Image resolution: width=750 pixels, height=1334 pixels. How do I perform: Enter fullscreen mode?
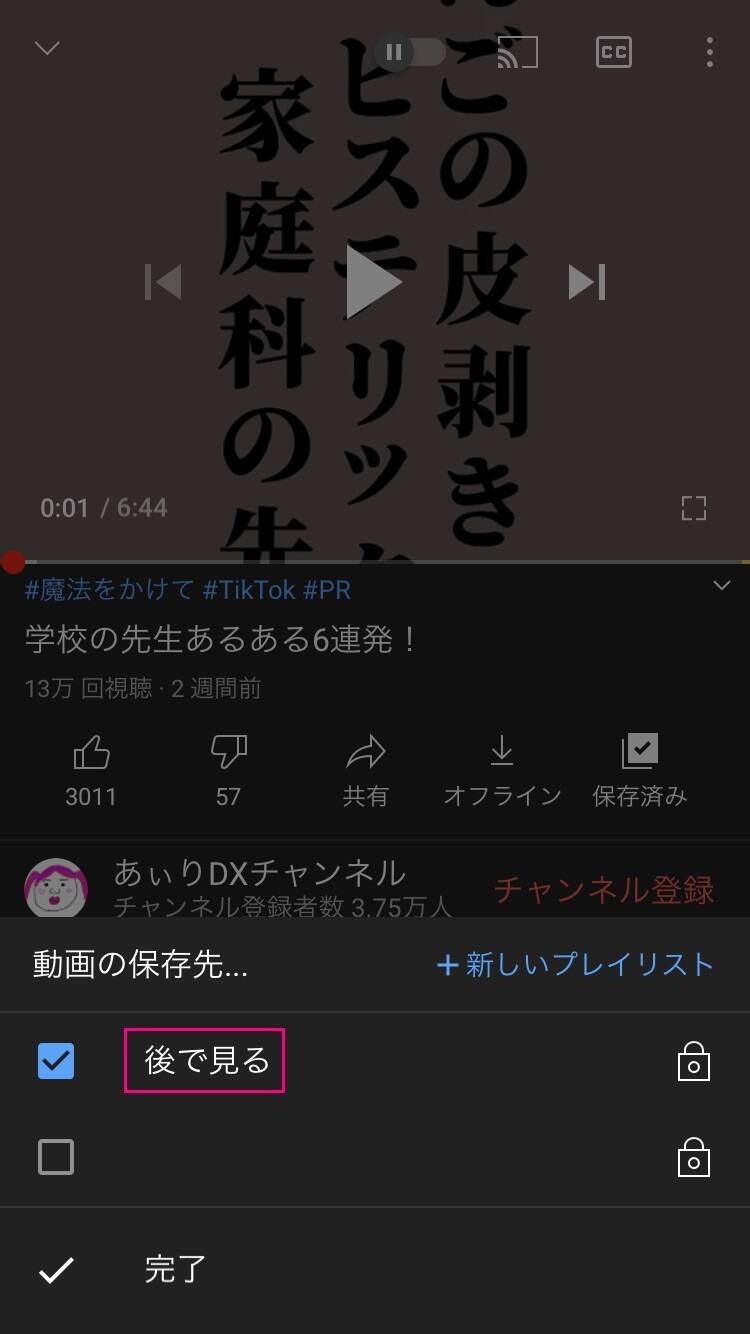693,508
